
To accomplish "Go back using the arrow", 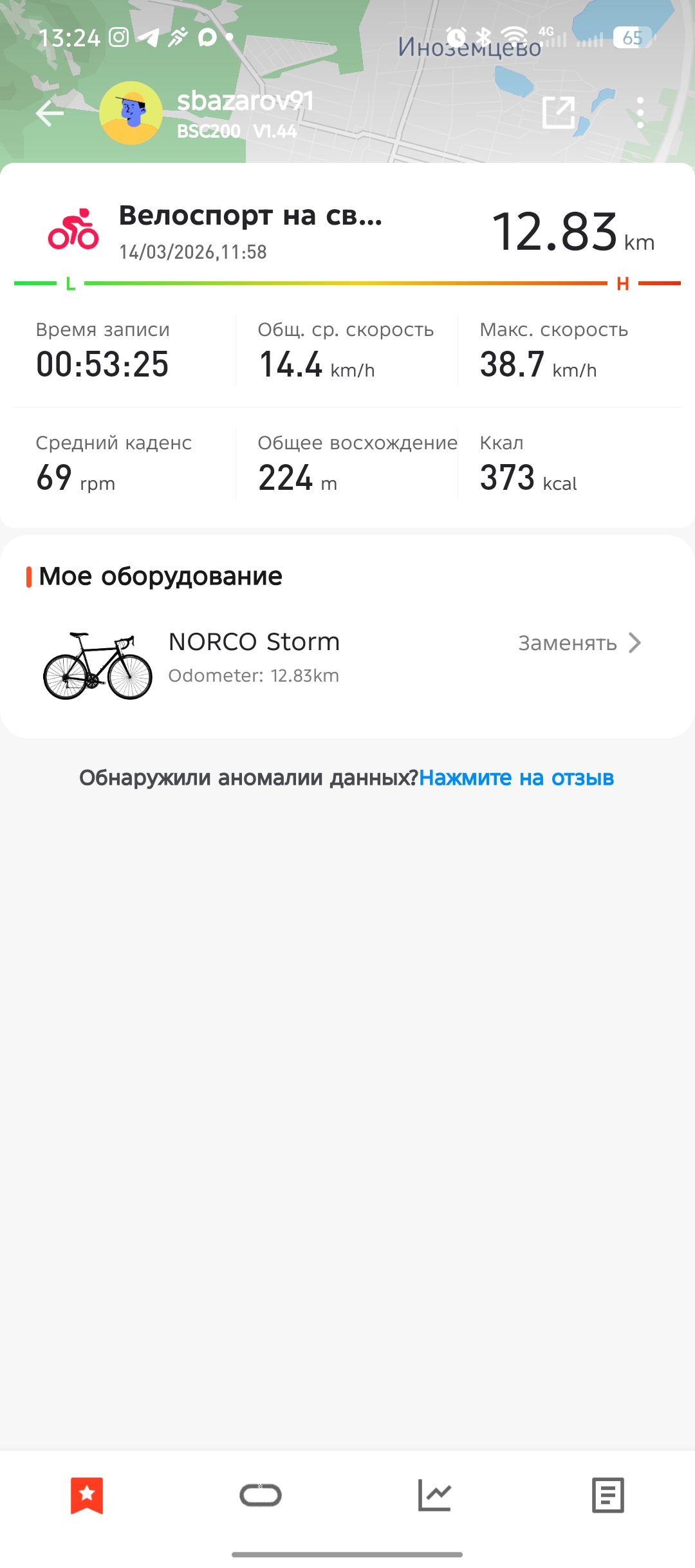I will [50, 114].
